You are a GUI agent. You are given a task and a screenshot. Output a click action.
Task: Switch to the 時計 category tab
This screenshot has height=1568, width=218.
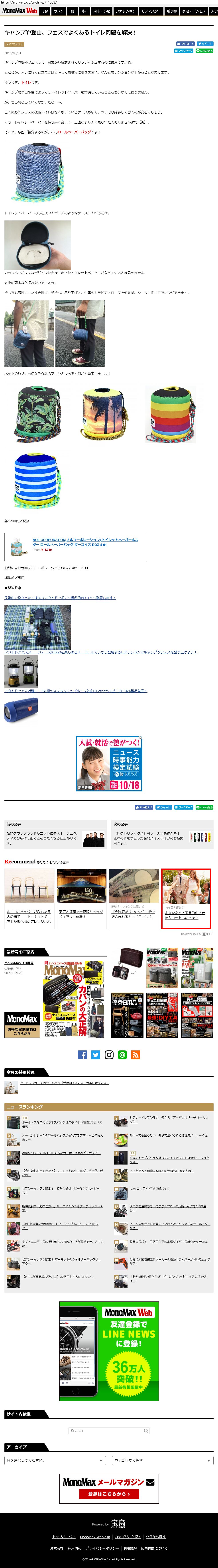click(85, 11)
